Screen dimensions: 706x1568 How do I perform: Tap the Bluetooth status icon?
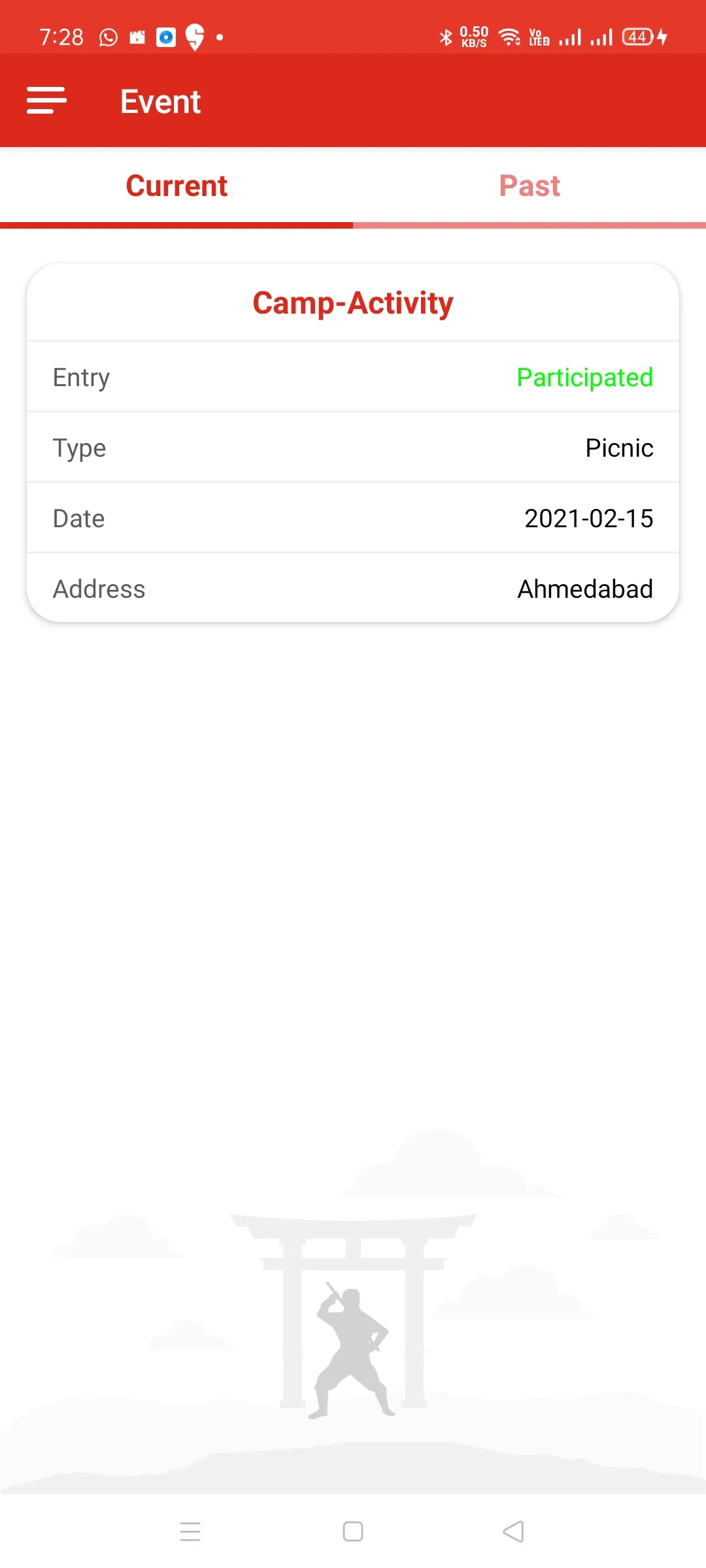[x=446, y=37]
